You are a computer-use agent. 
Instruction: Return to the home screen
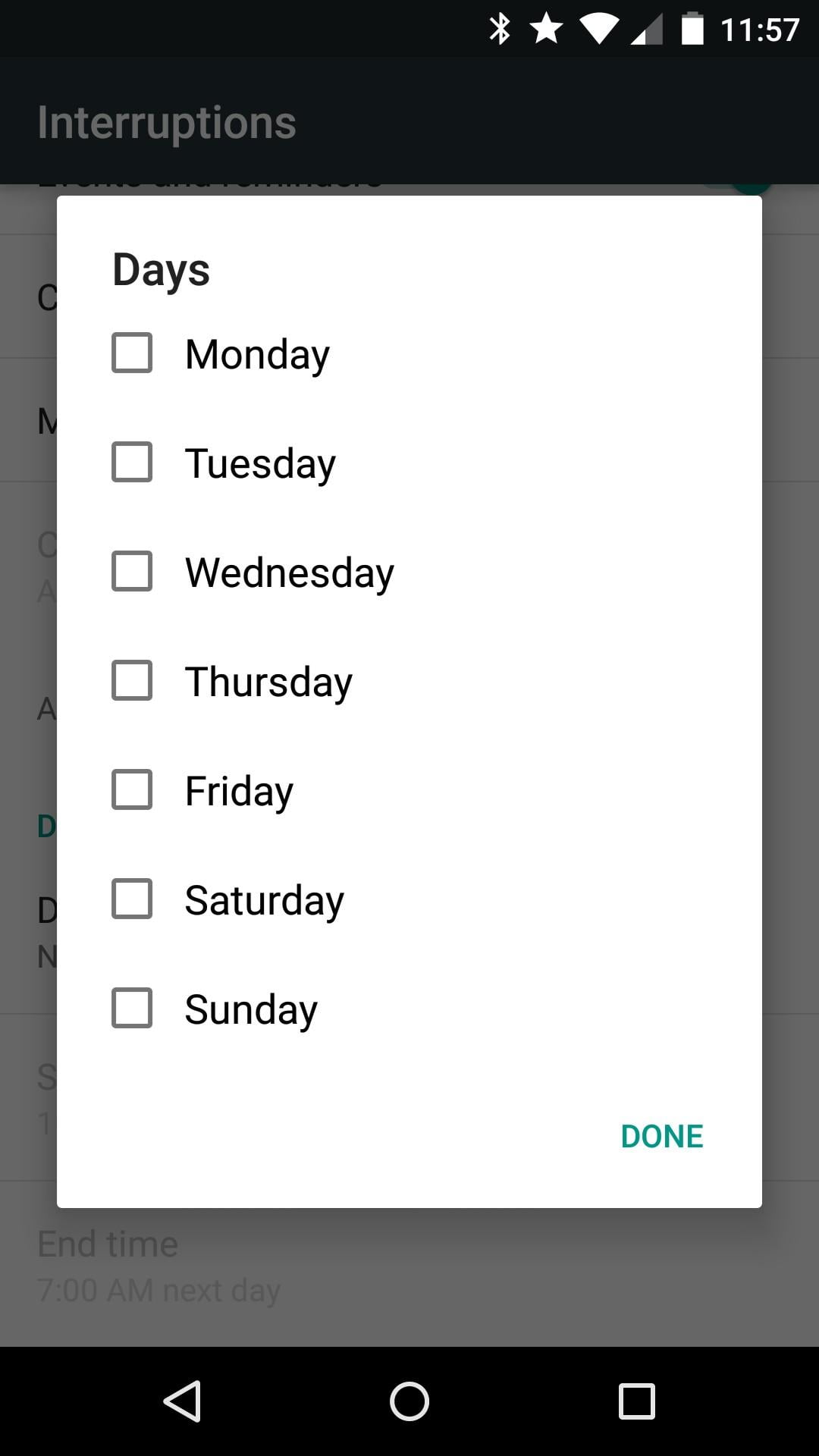point(409,1401)
